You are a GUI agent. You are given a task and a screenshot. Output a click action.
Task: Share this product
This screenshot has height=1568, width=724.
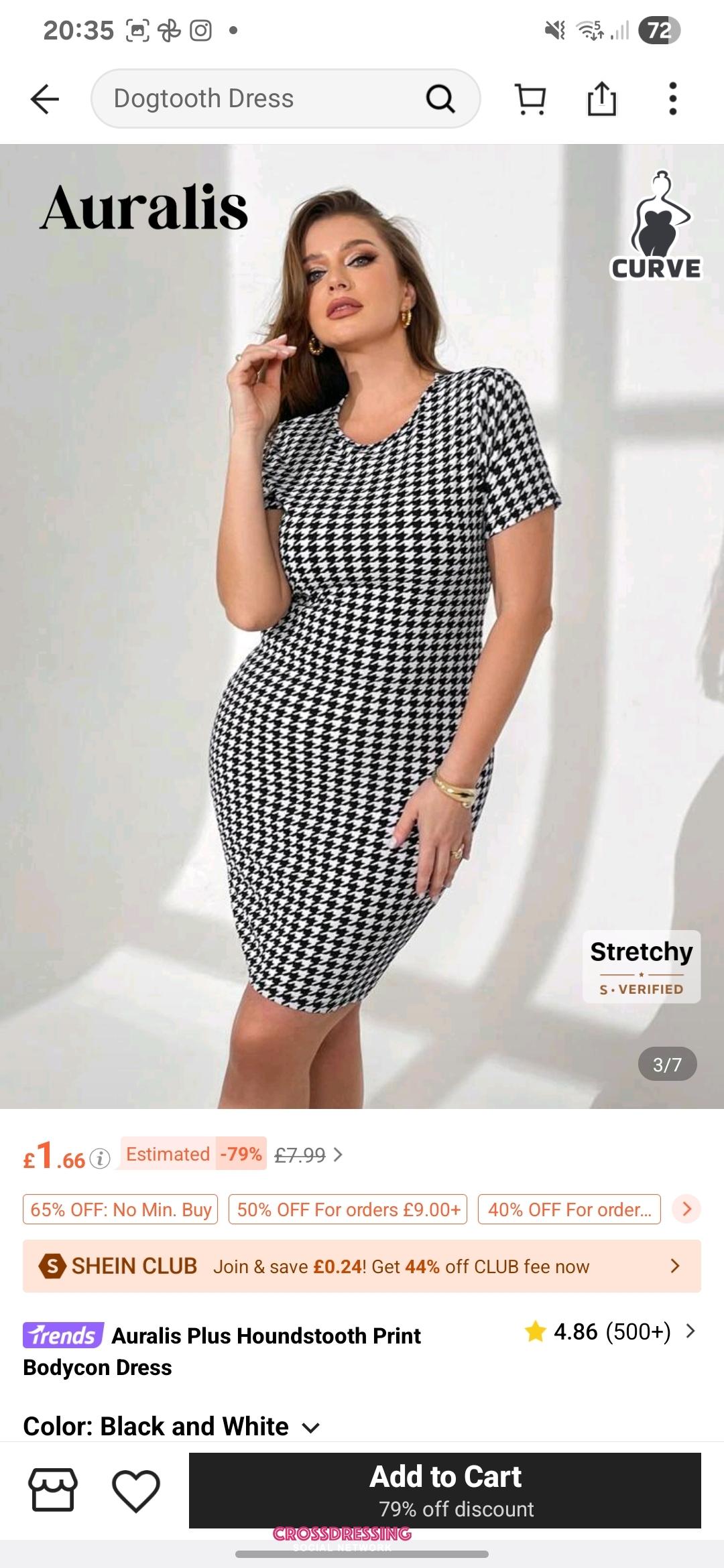pyautogui.click(x=601, y=99)
